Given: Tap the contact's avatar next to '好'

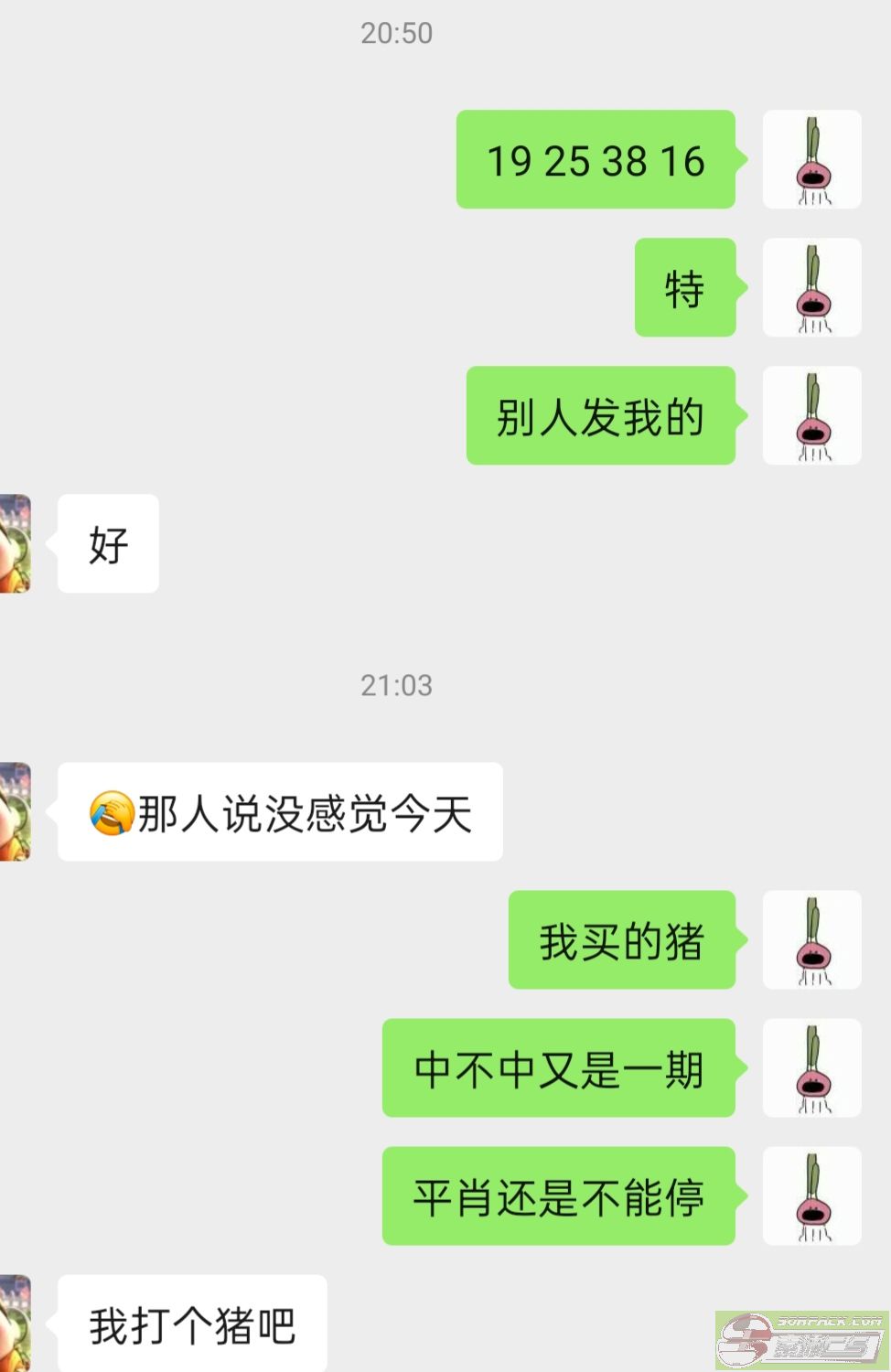Looking at the screenshot, I should (x=15, y=543).
